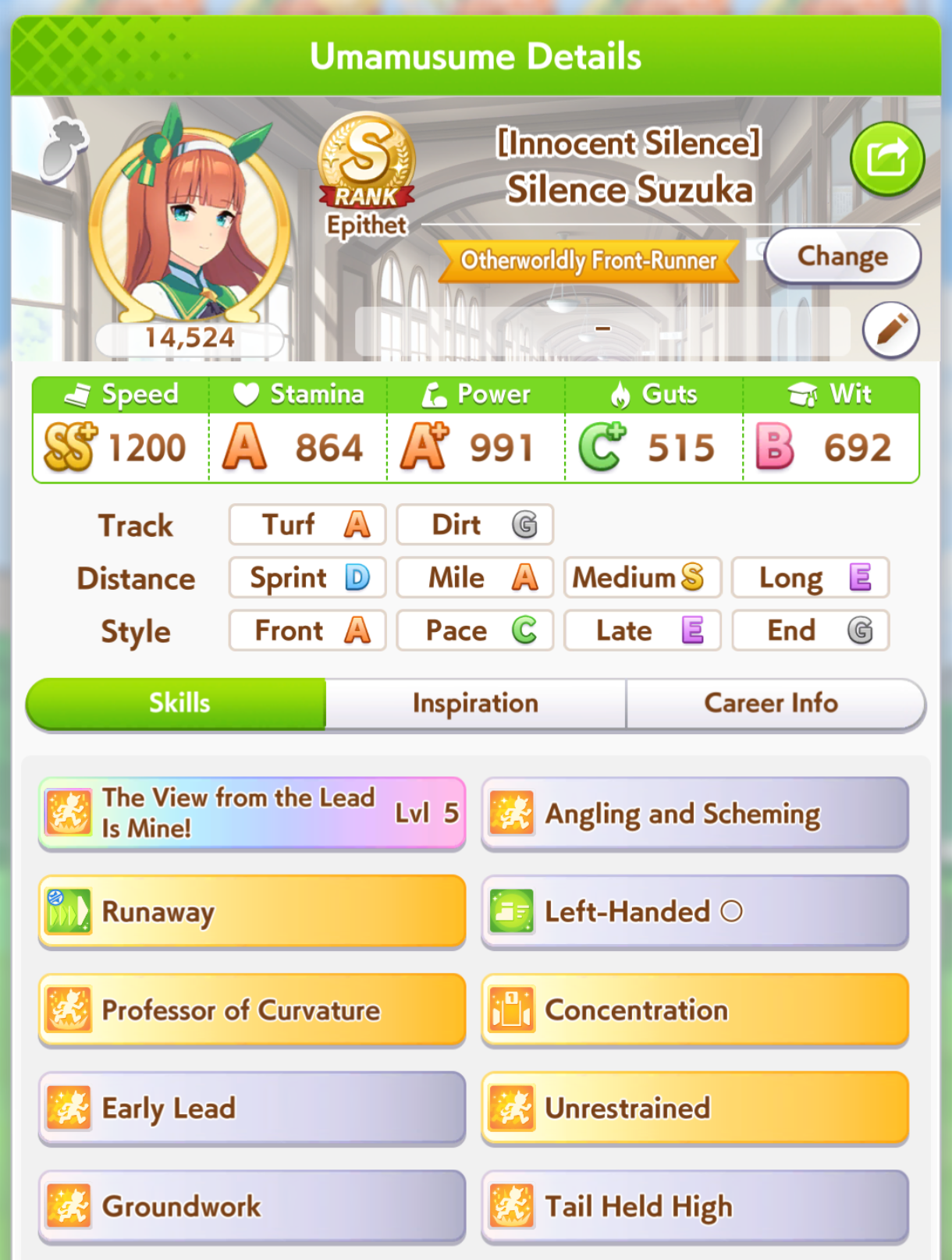Tap the carrot icon beside the portrait
This screenshot has width=952, height=1260.
(x=64, y=148)
